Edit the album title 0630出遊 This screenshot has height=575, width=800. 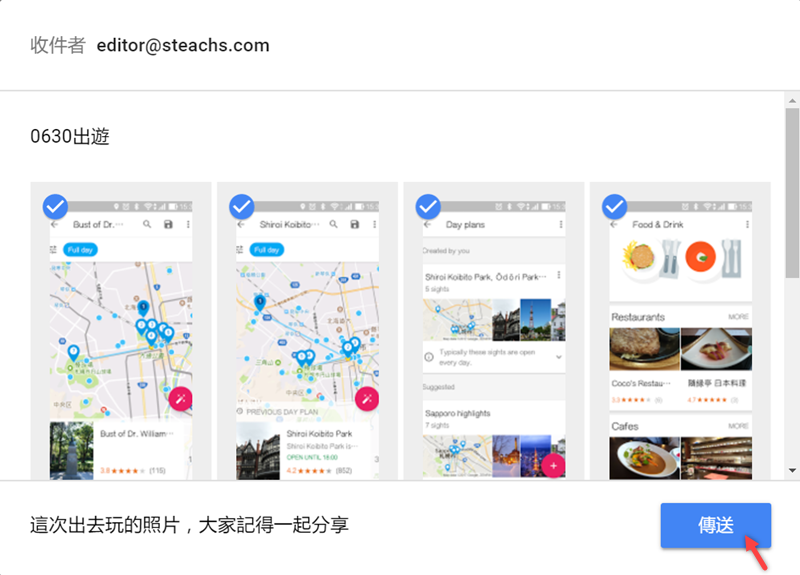pyautogui.click(x=70, y=137)
